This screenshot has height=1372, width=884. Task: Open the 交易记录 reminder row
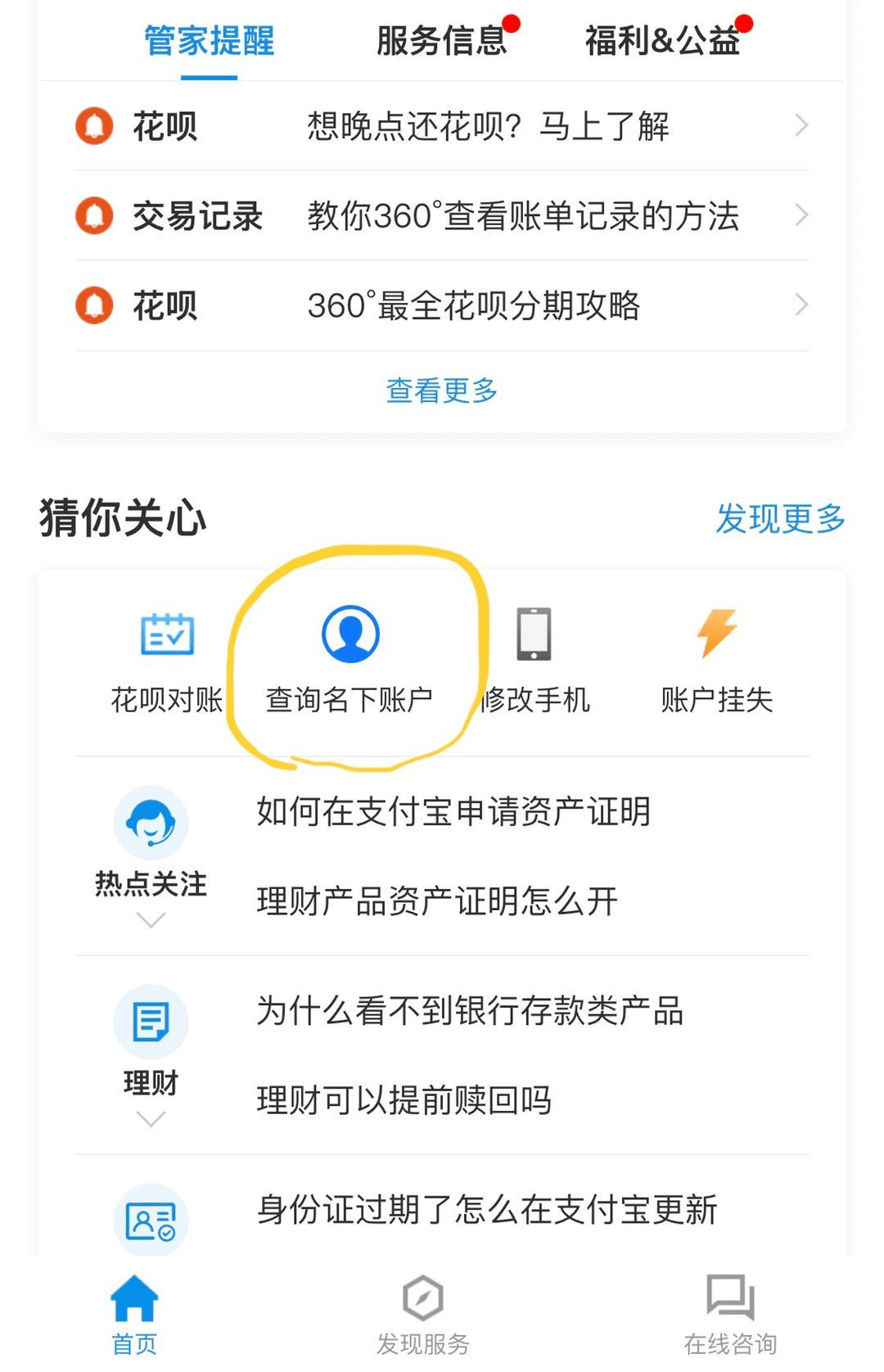click(442, 216)
